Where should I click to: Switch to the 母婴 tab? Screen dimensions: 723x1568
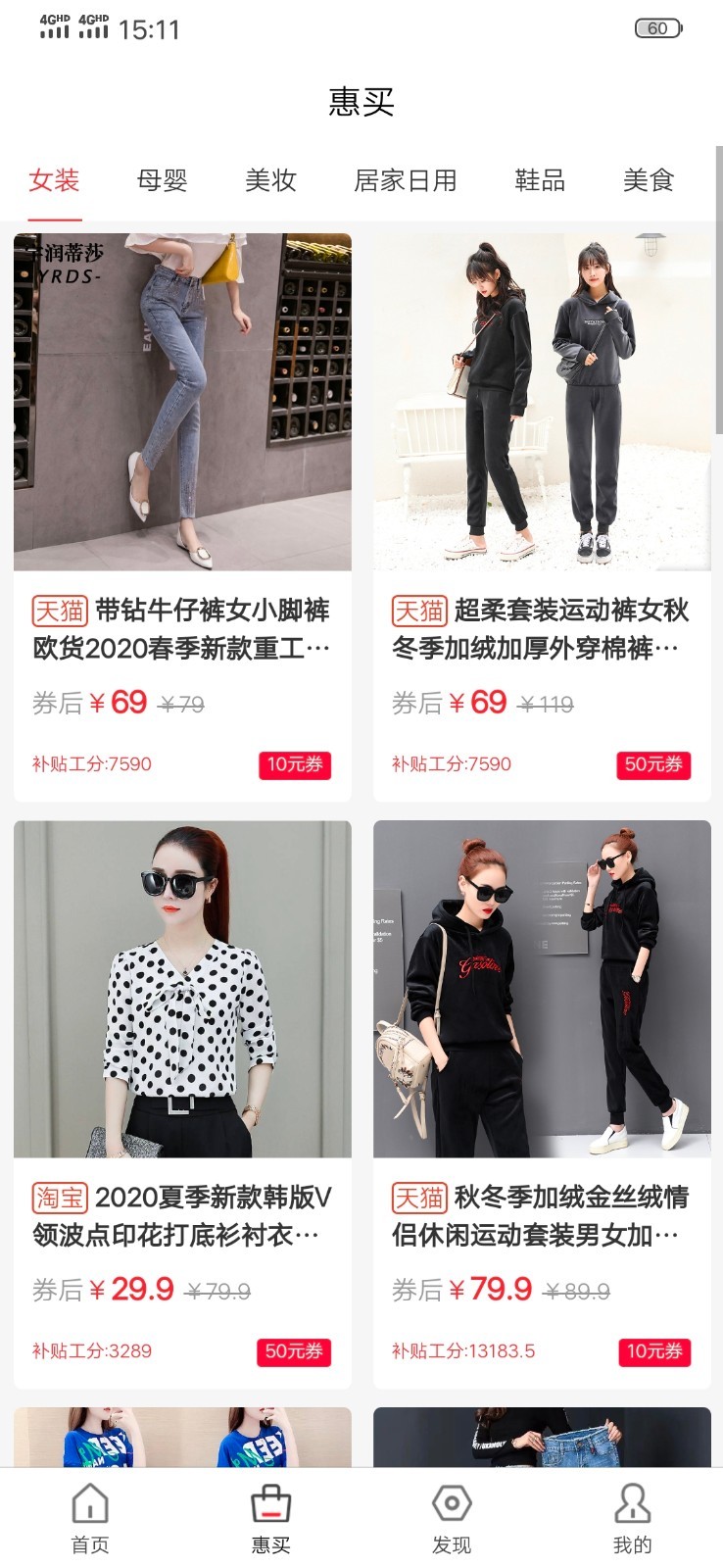[162, 180]
